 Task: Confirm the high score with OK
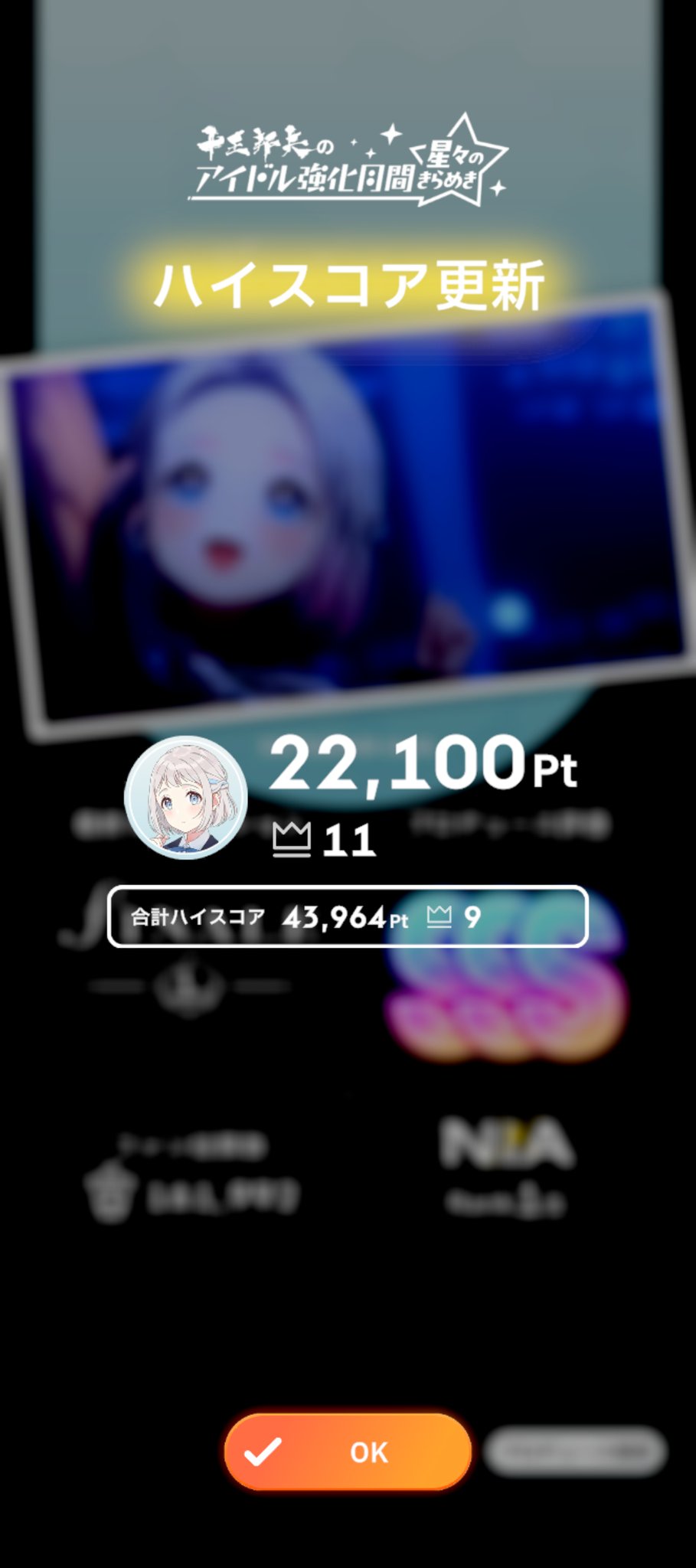click(x=348, y=1452)
